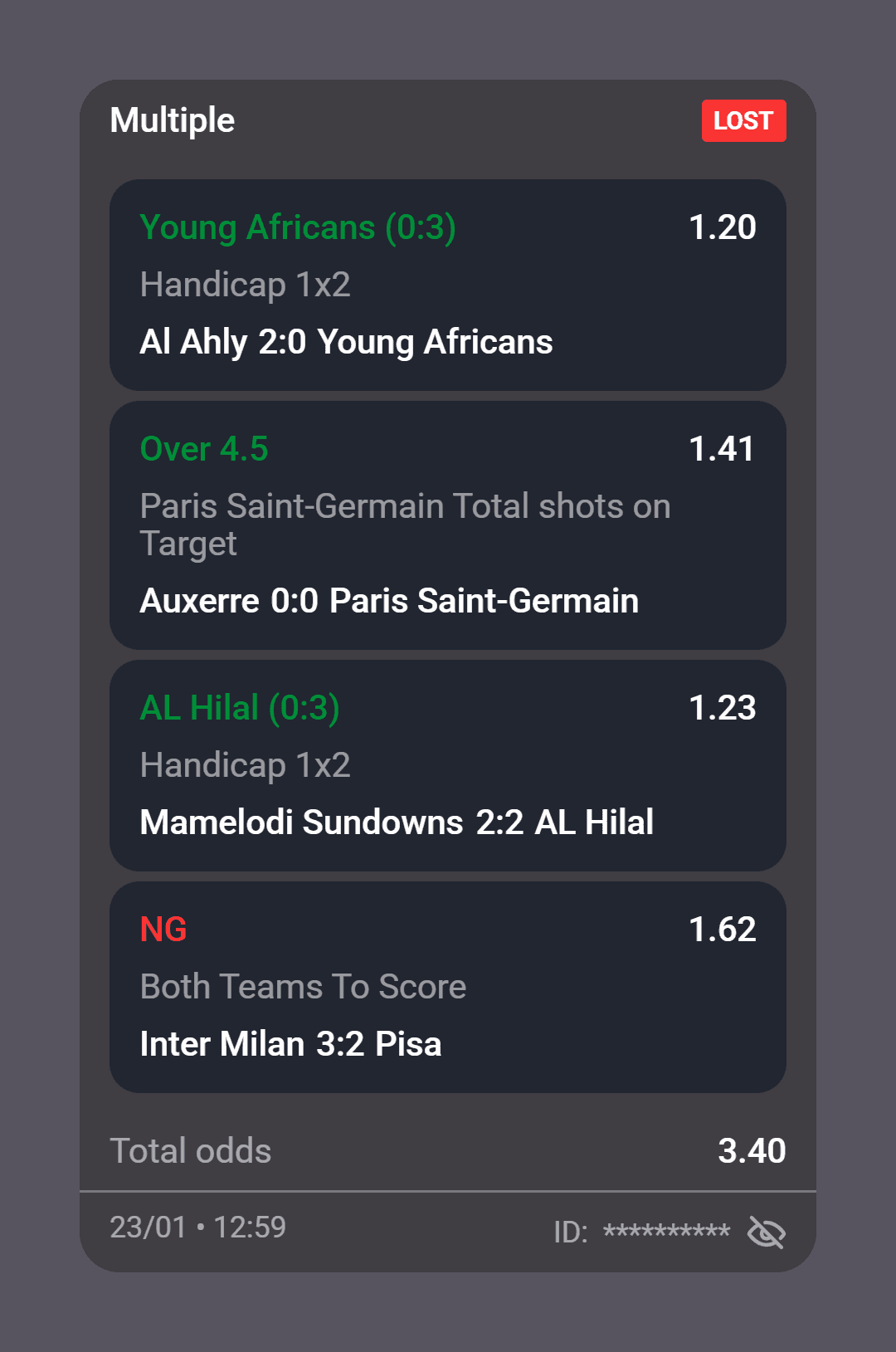Select the NG betting pick

(163, 930)
